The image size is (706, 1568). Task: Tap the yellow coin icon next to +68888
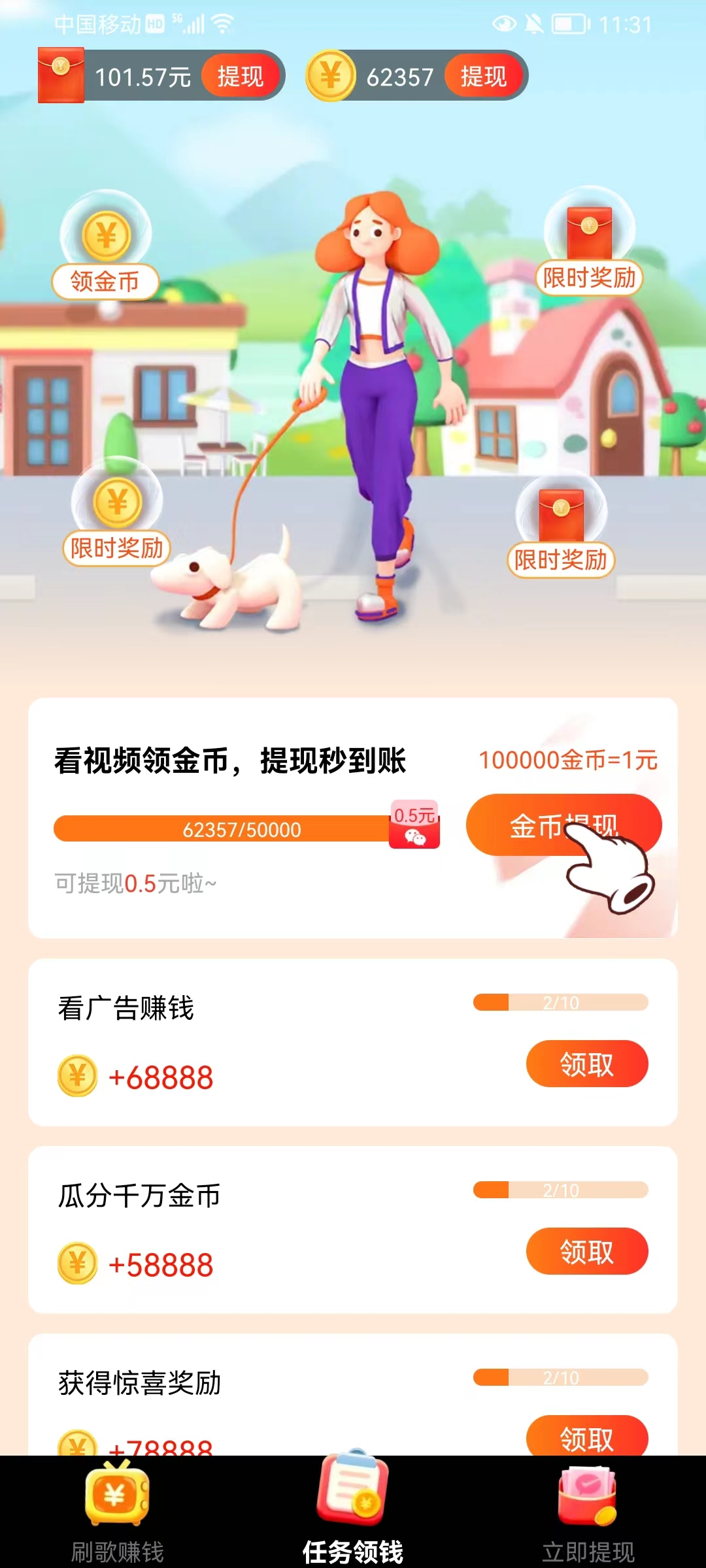click(x=78, y=1075)
